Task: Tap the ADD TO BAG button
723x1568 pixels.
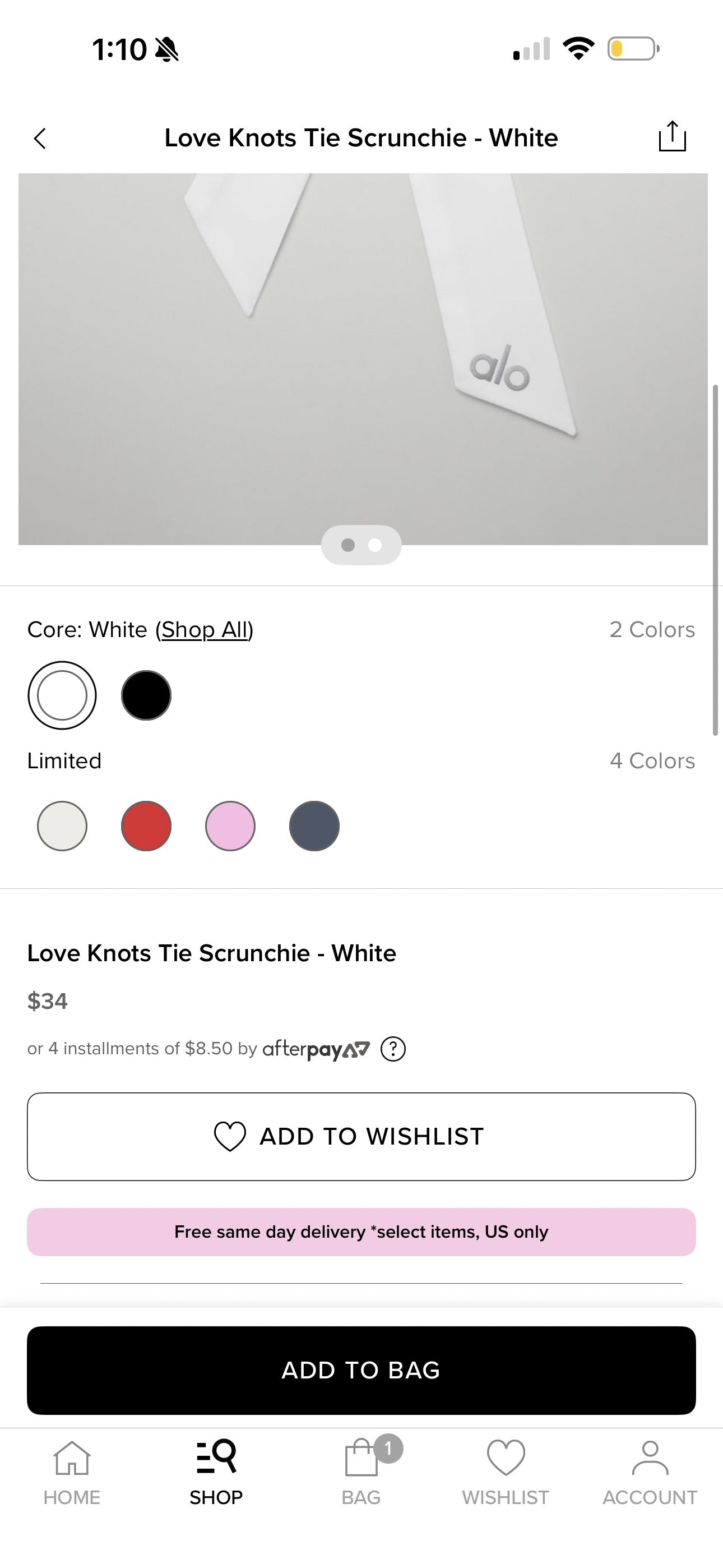Action: pyautogui.click(x=361, y=1370)
